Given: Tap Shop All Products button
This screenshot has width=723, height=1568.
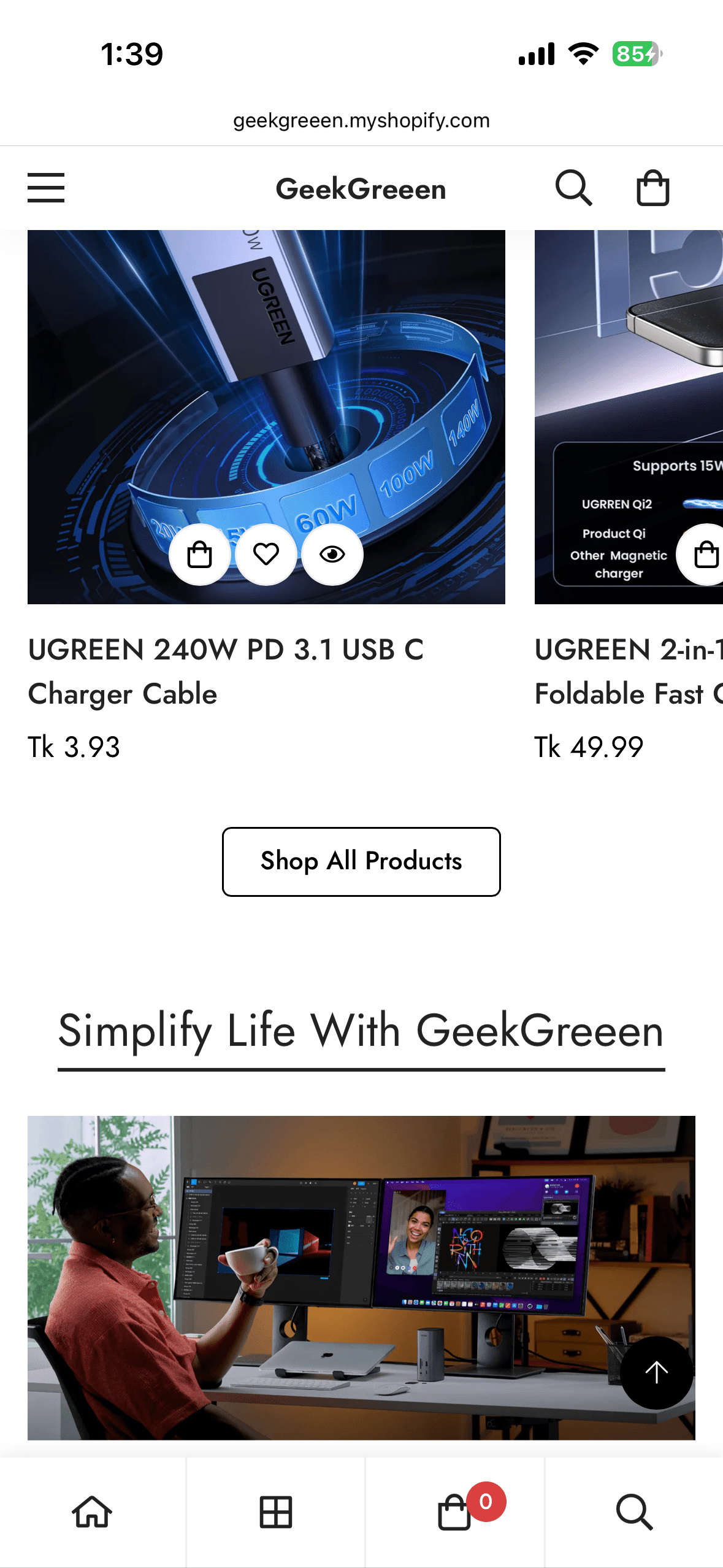Looking at the screenshot, I should [x=361, y=861].
